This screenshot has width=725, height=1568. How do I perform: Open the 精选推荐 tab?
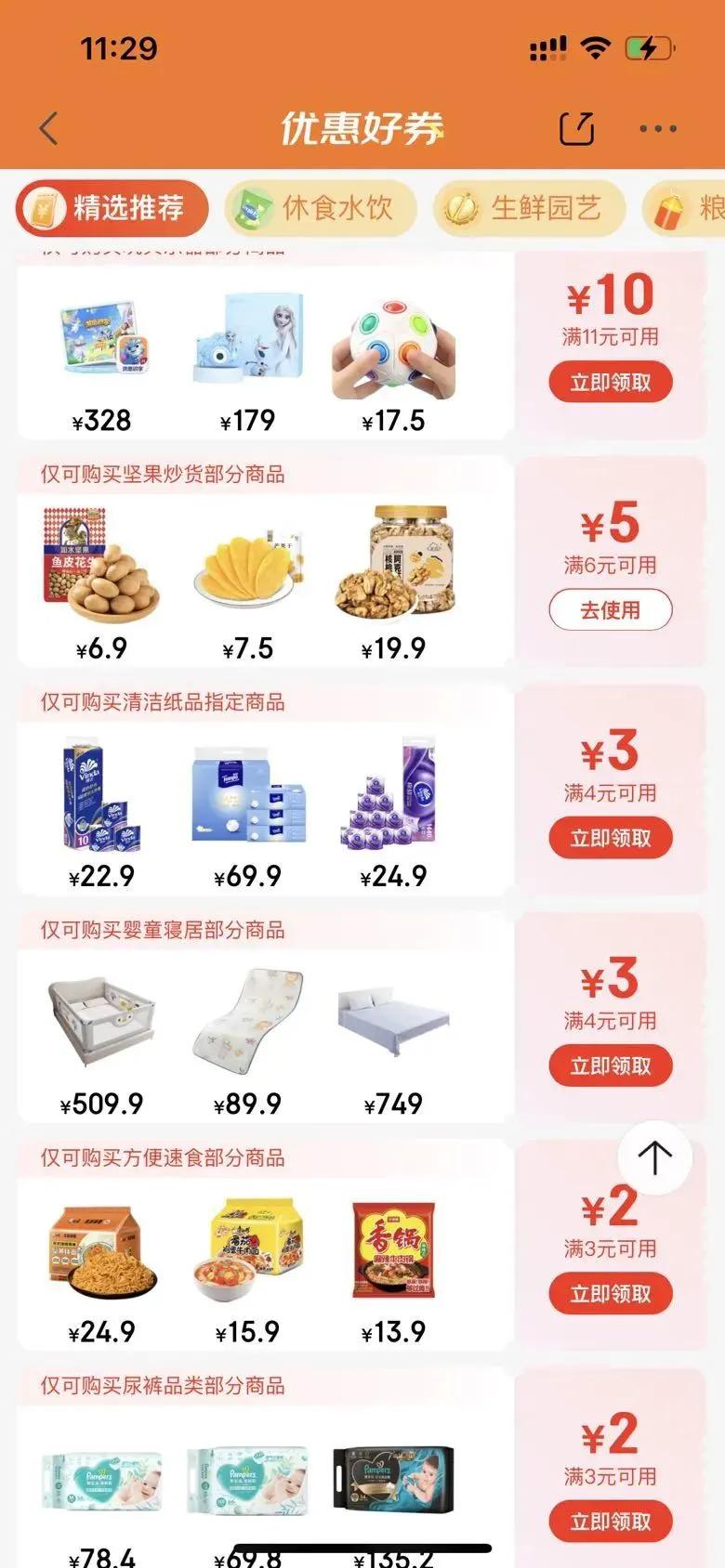pyautogui.click(x=112, y=208)
